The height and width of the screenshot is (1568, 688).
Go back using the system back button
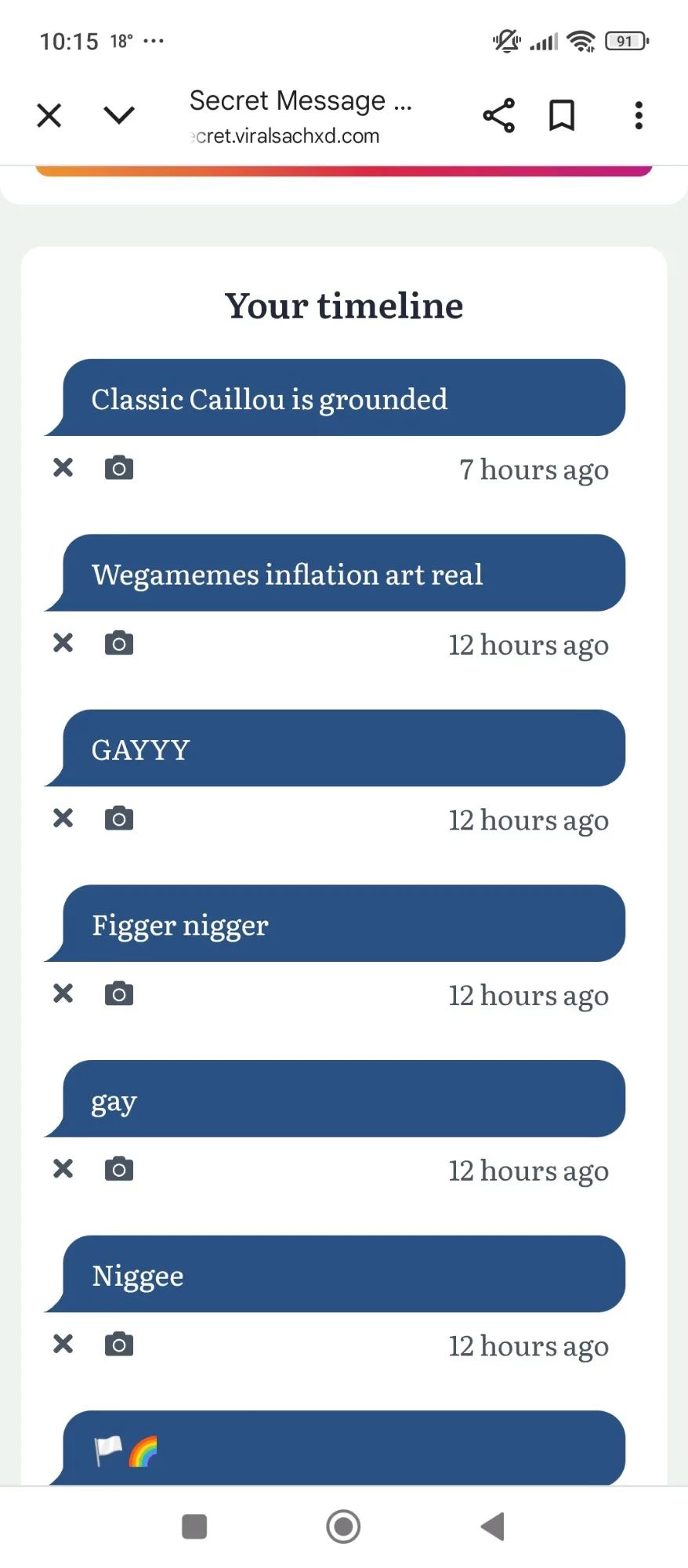tap(493, 1526)
